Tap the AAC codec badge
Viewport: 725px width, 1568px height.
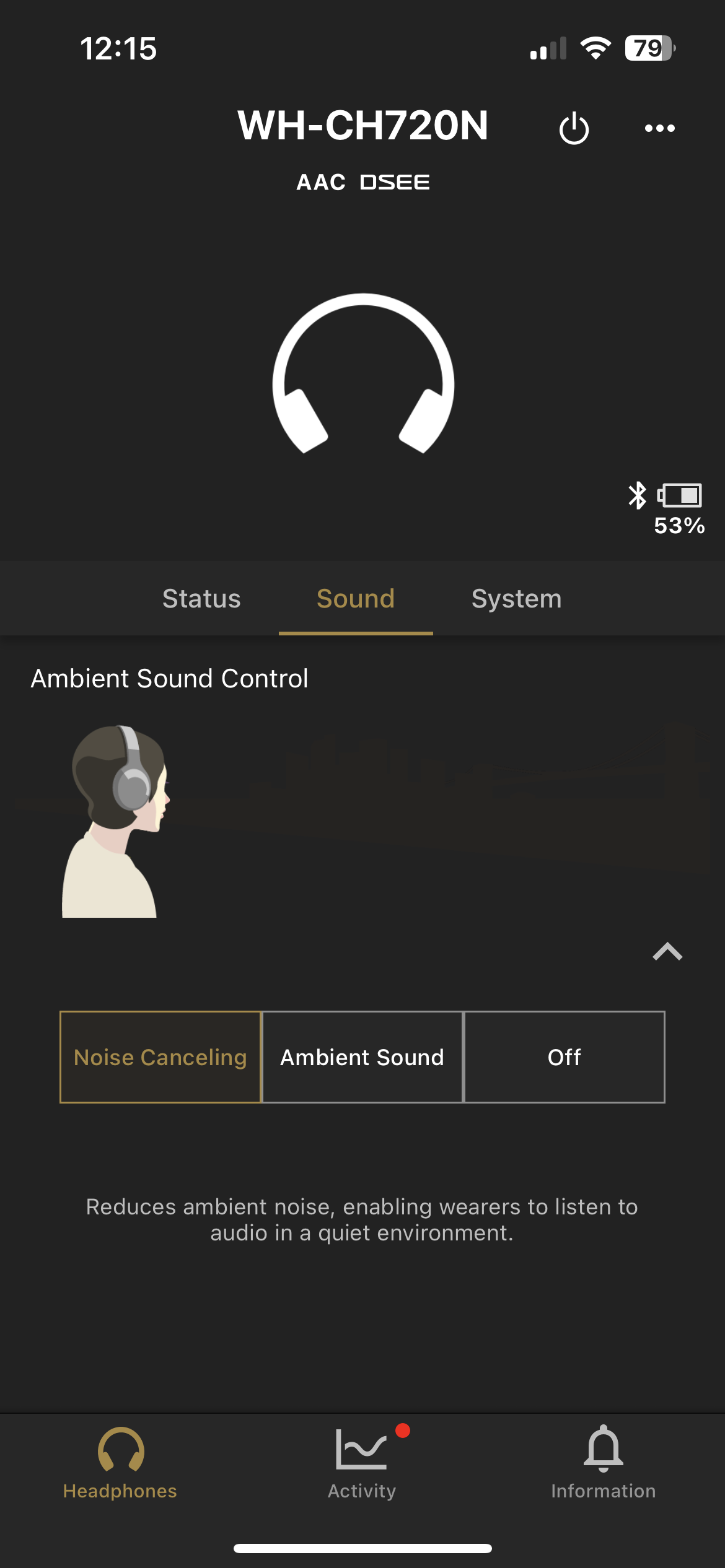point(320,181)
